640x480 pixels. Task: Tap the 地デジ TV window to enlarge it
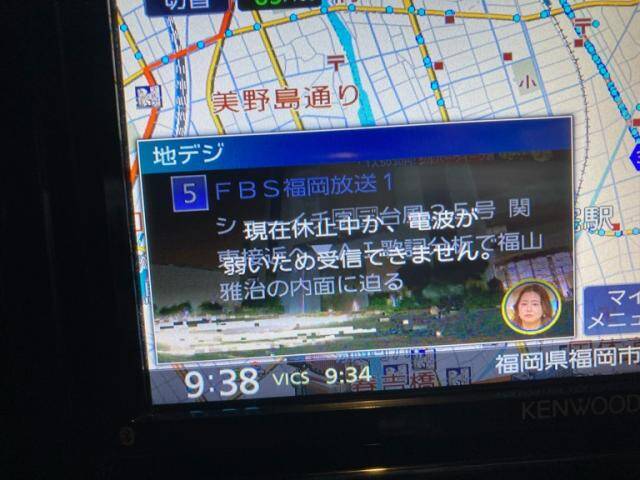pos(356,240)
